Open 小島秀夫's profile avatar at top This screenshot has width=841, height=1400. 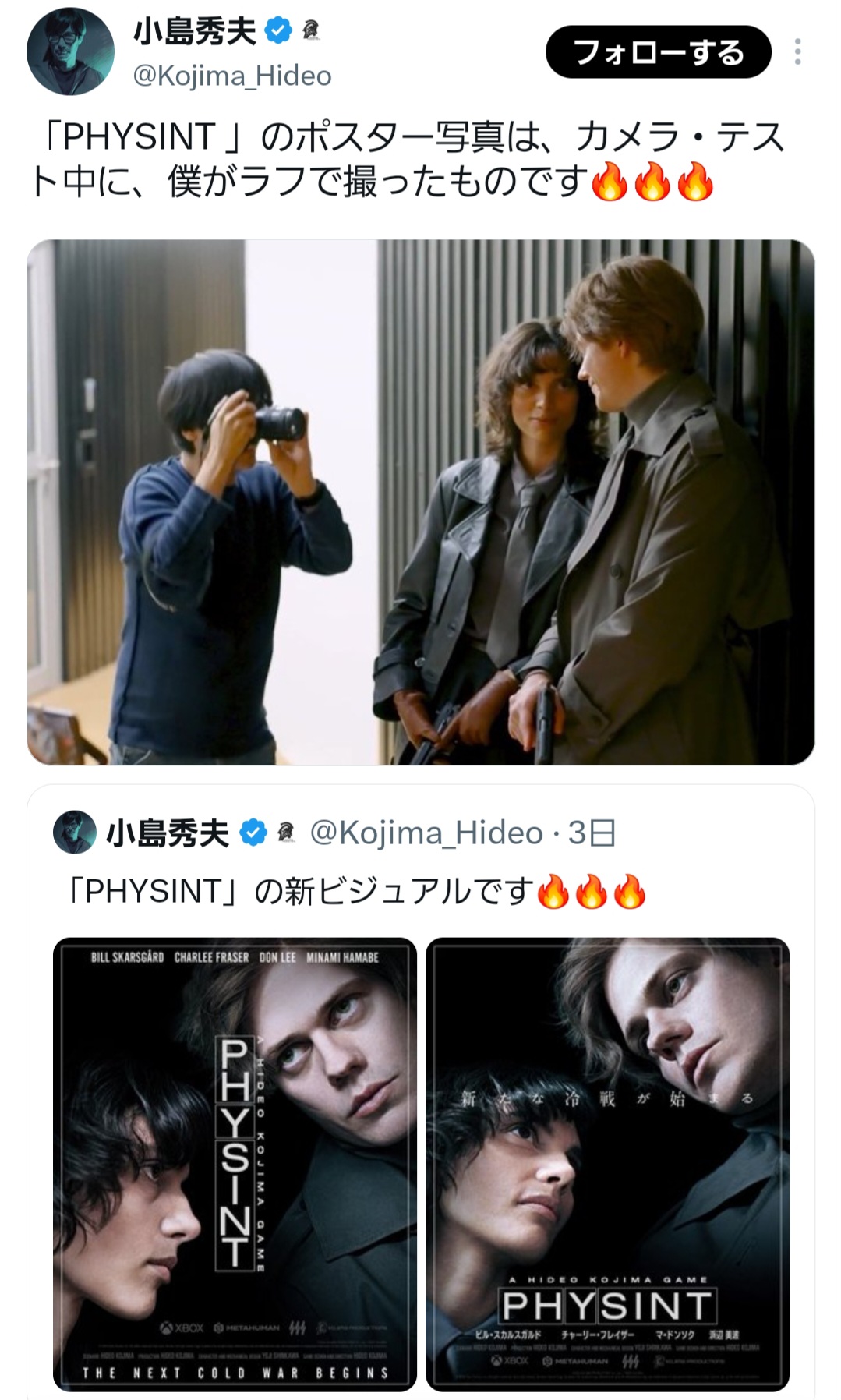point(70,51)
